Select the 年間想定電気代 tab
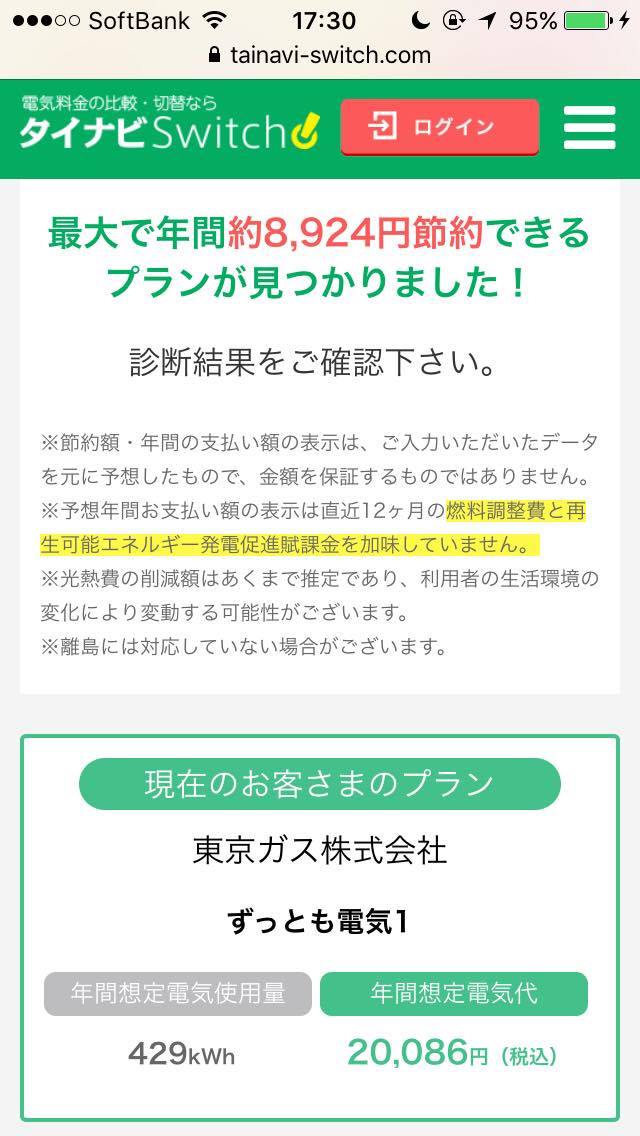Viewport: 640px width, 1136px height. point(454,993)
